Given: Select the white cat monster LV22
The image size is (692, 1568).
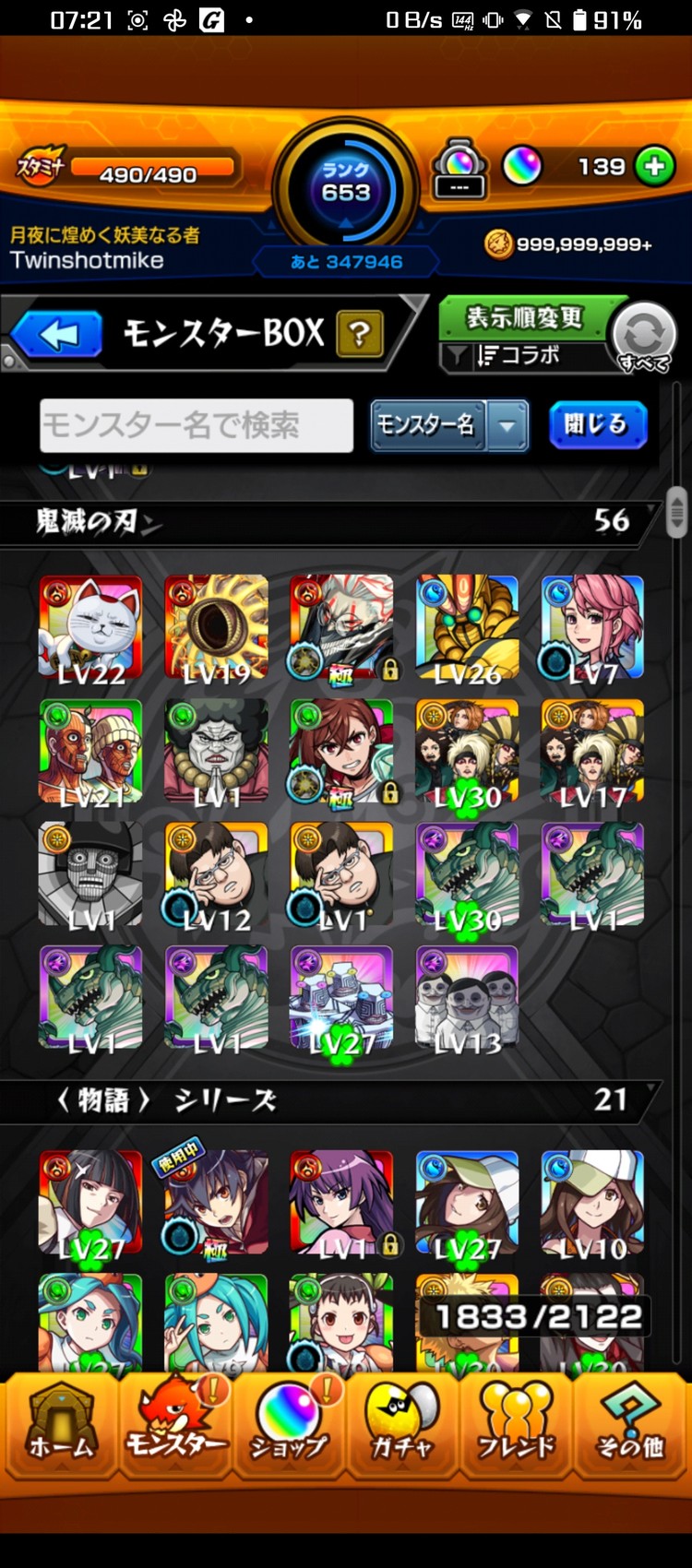Looking at the screenshot, I should (90, 628).
